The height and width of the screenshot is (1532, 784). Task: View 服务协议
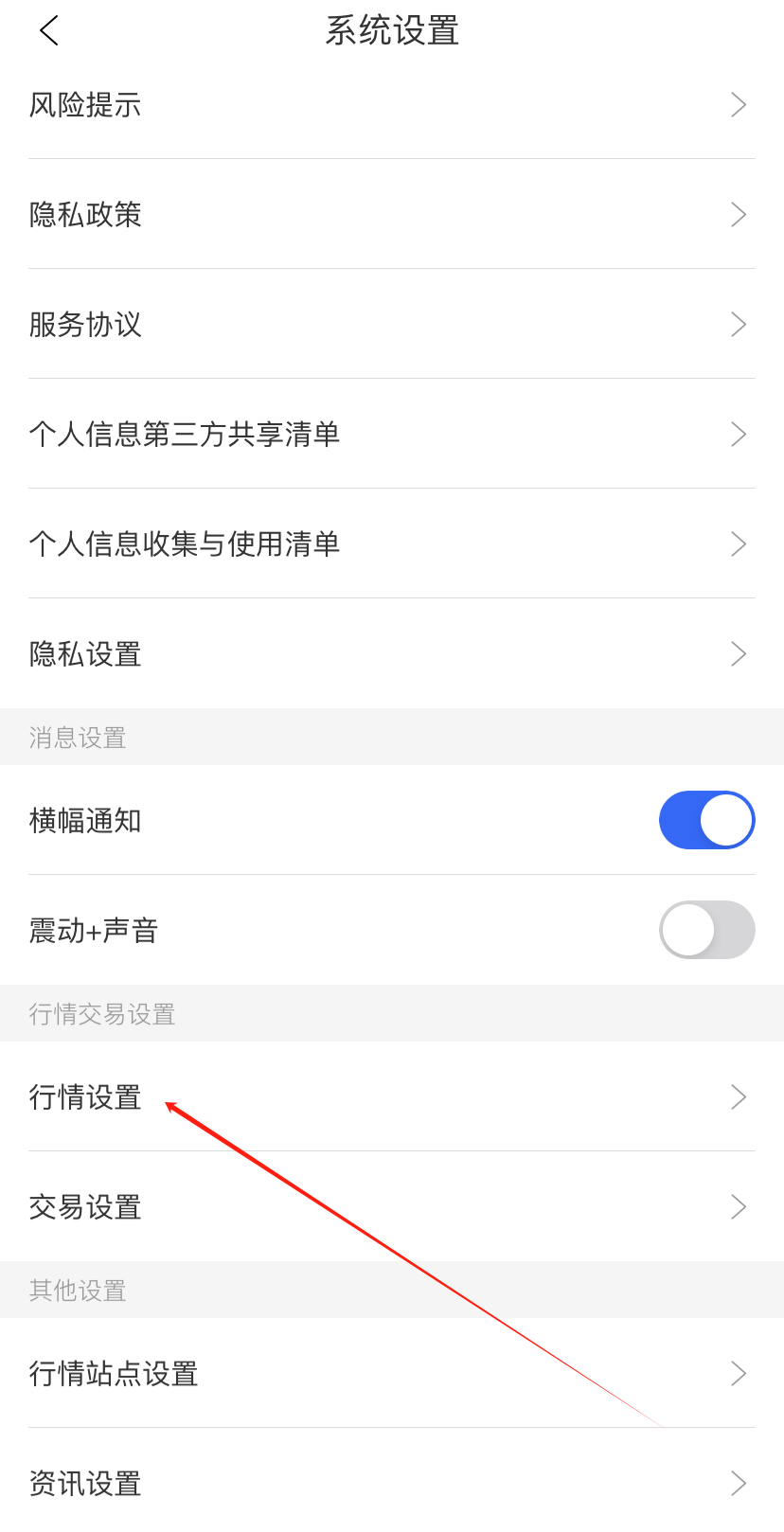(x=391, y=325)
